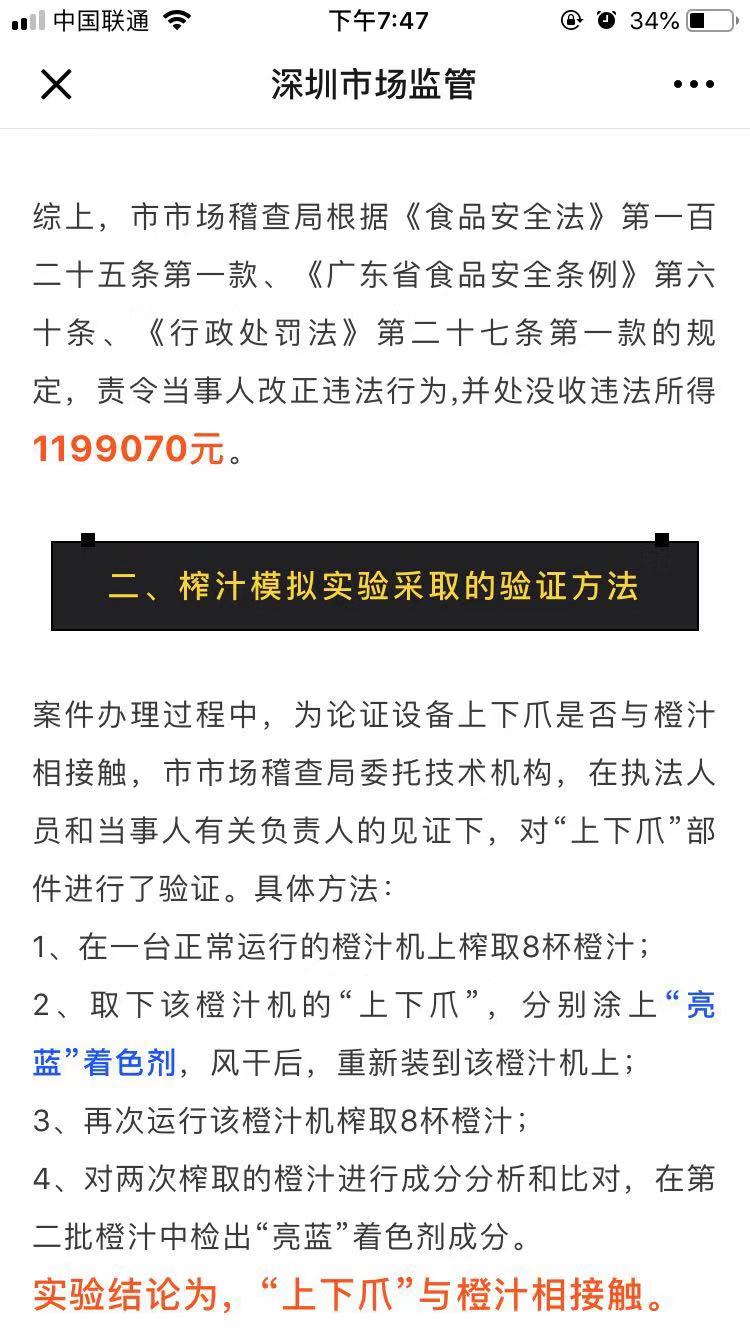Open the three-dot more options menu
The image size is (750, 1334).
point(694,85)
